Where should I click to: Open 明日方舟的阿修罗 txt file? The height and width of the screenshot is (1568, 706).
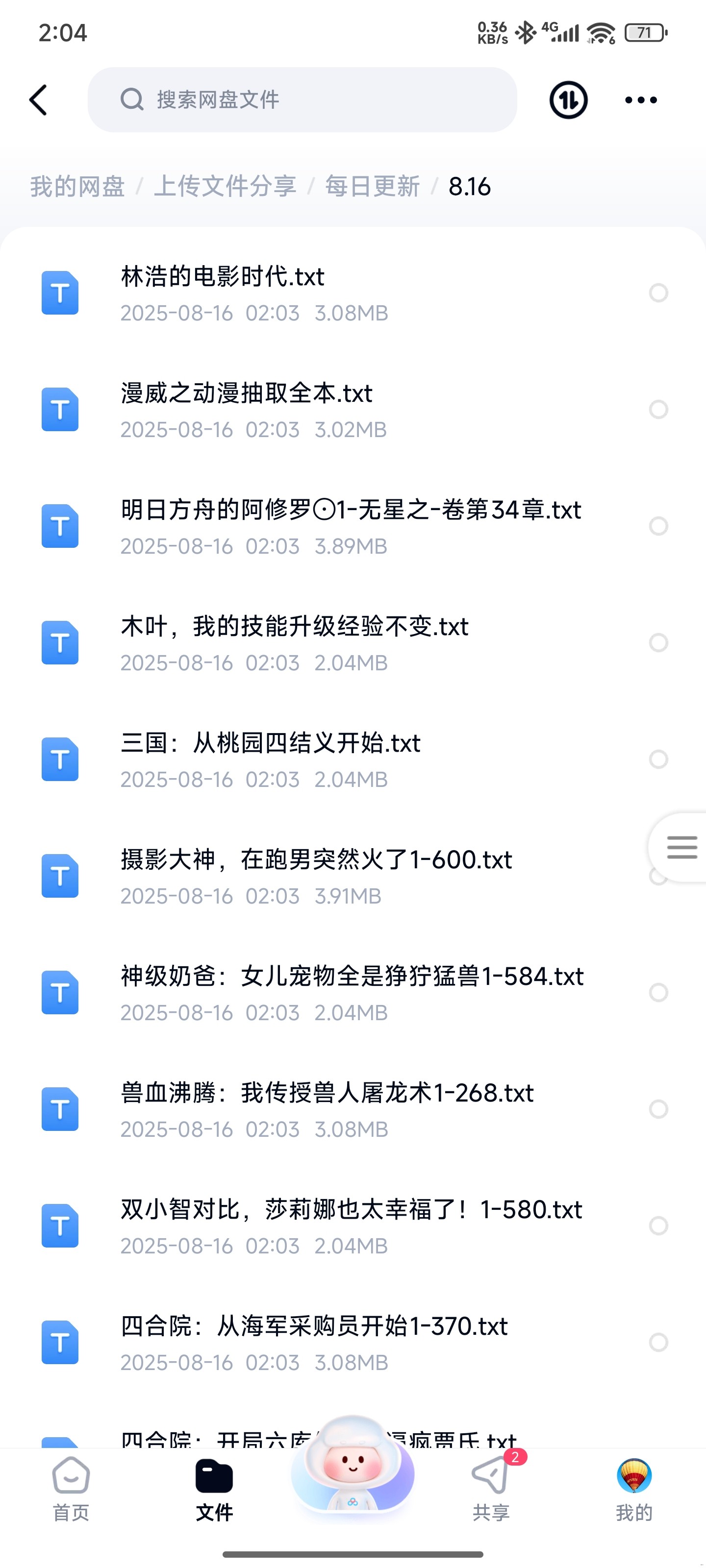350,511
